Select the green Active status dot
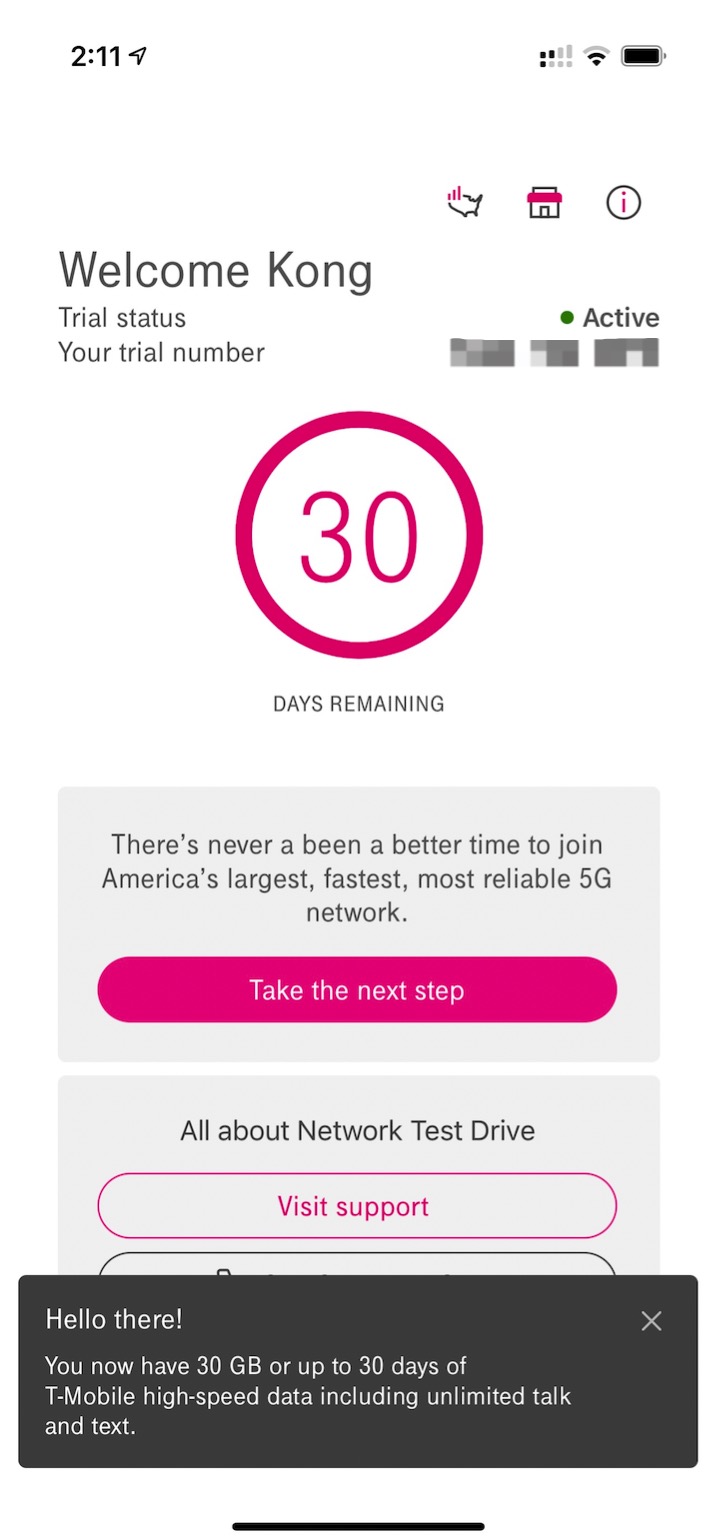720x1536 pixels. [566, 318]
